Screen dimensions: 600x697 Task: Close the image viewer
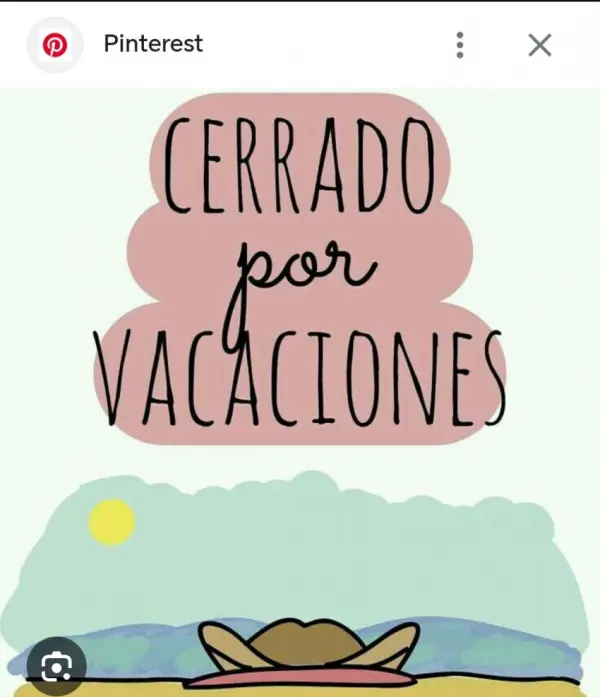[x=539, y=45]
